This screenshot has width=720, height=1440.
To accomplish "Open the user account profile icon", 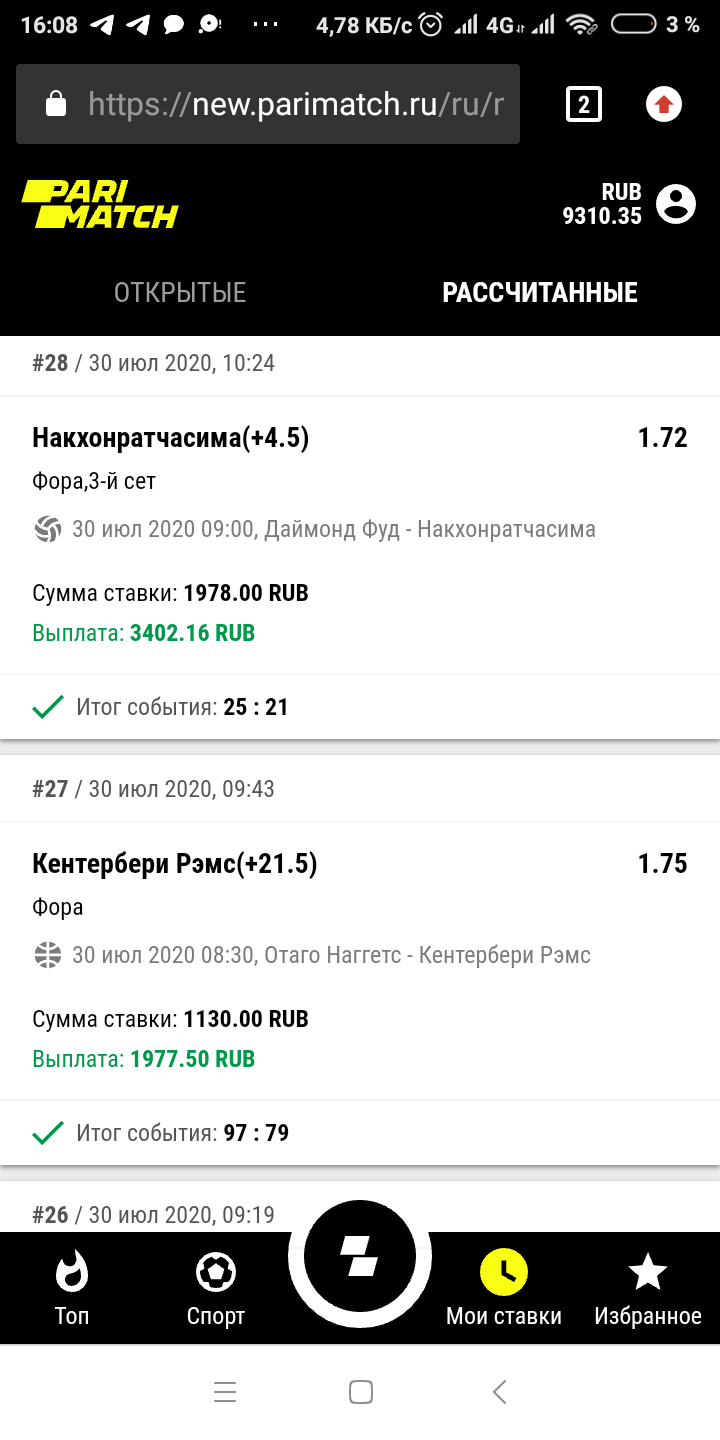I will pos(676,204).
